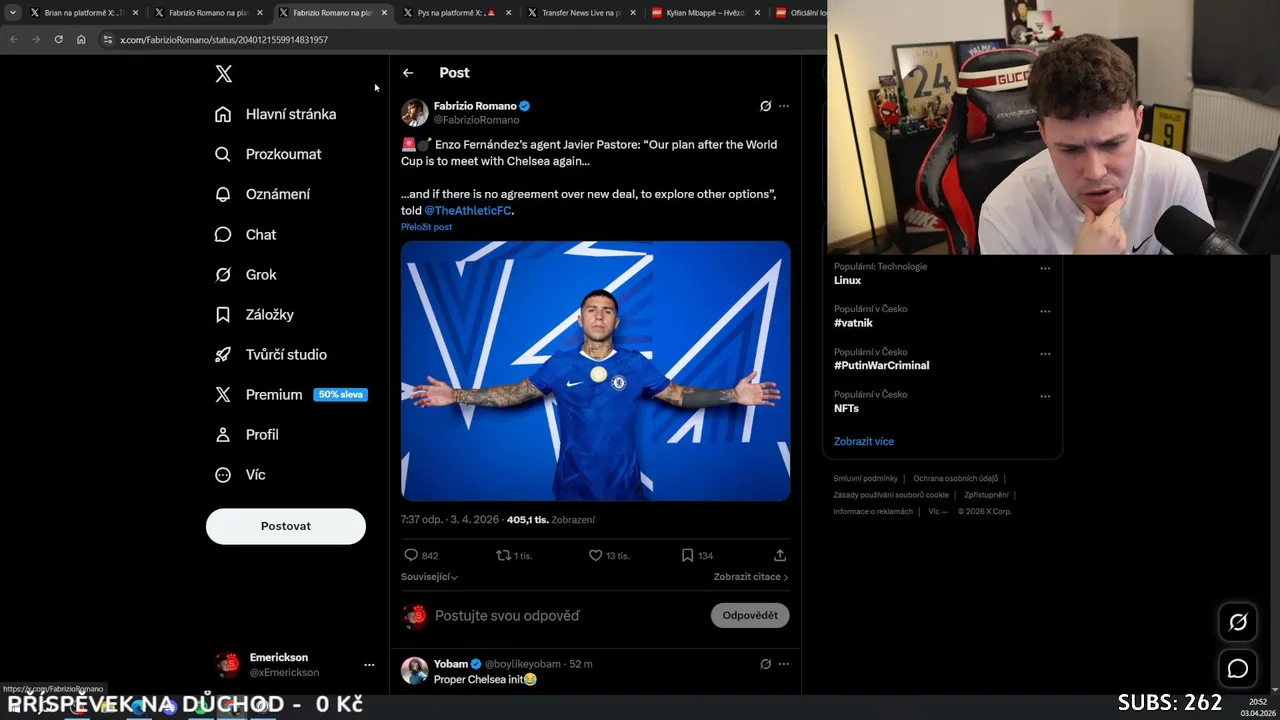
Task: Show more trends via Zobrazit více
Action: click(864, 441)
